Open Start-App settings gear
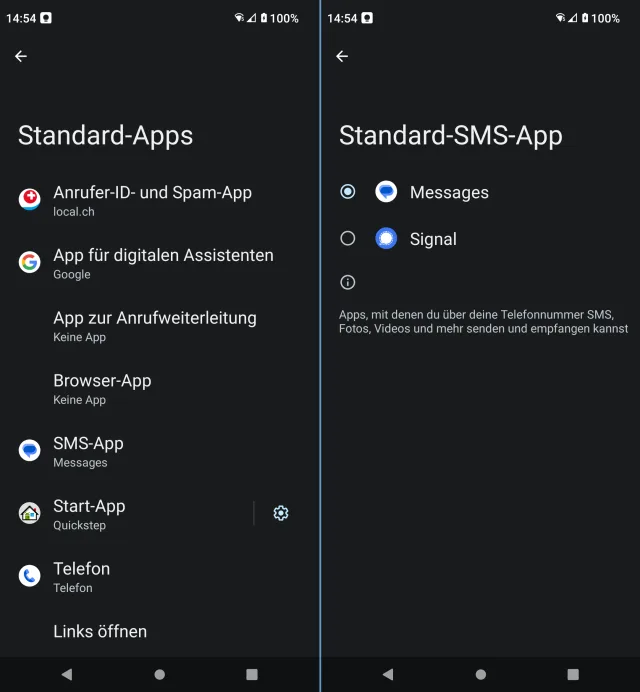 [281, 513]
